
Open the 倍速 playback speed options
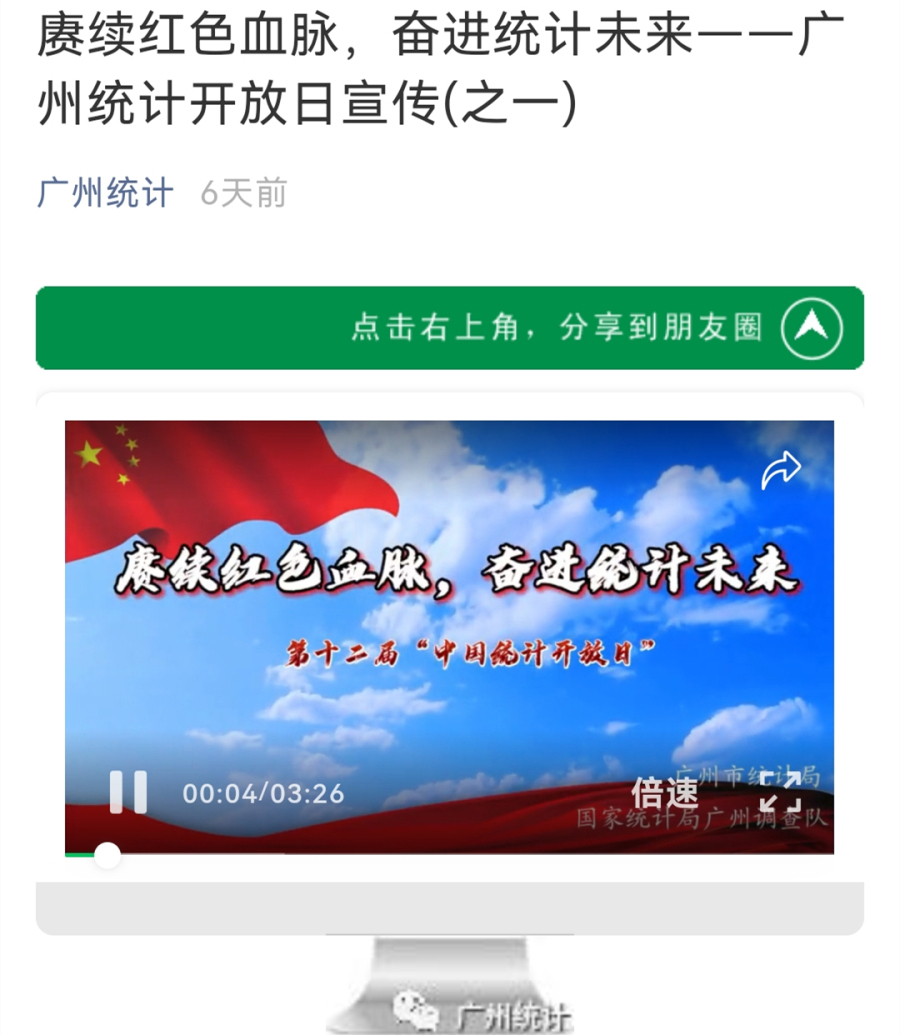point(664,793)
